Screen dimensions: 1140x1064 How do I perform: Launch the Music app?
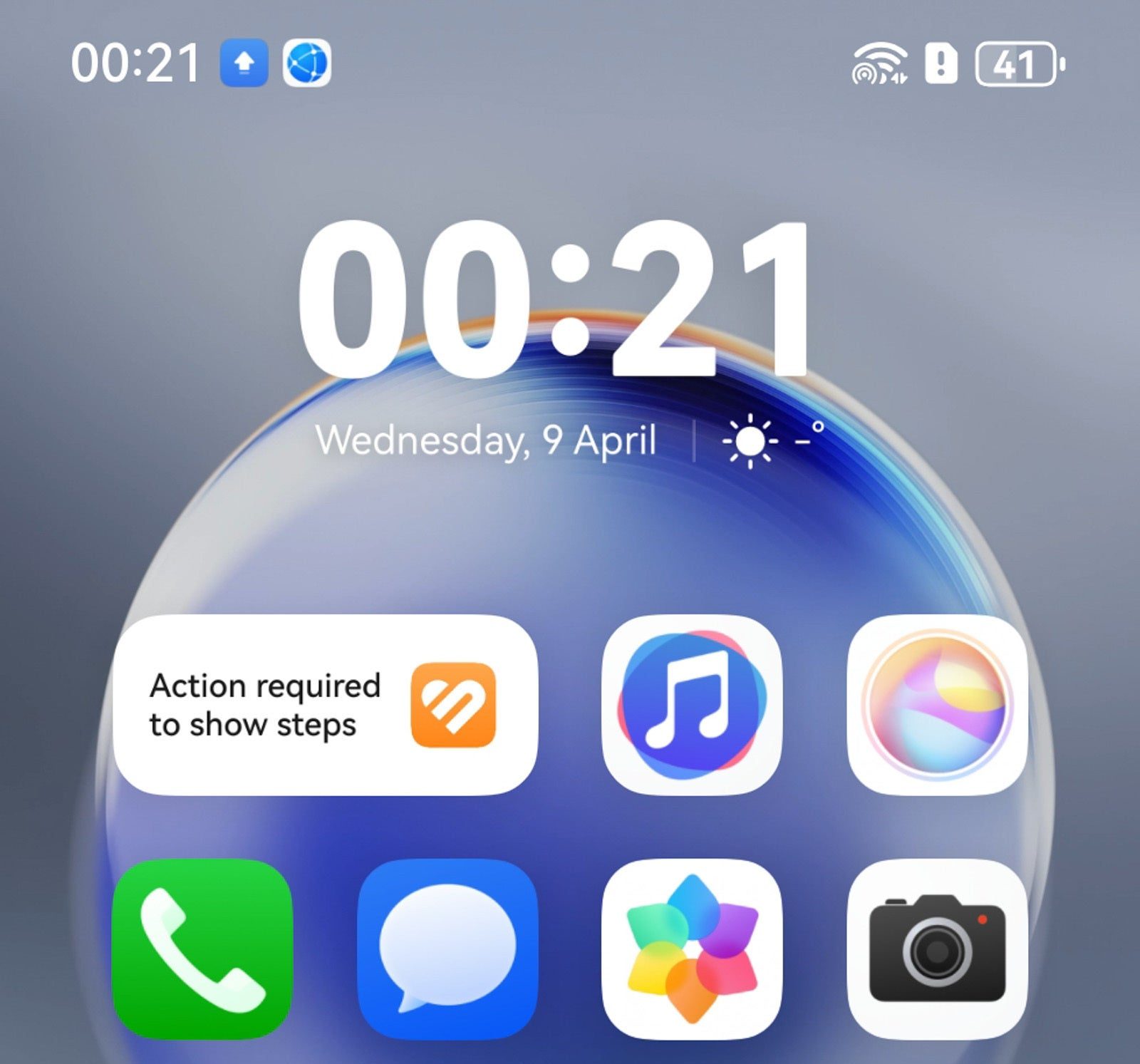692,705
